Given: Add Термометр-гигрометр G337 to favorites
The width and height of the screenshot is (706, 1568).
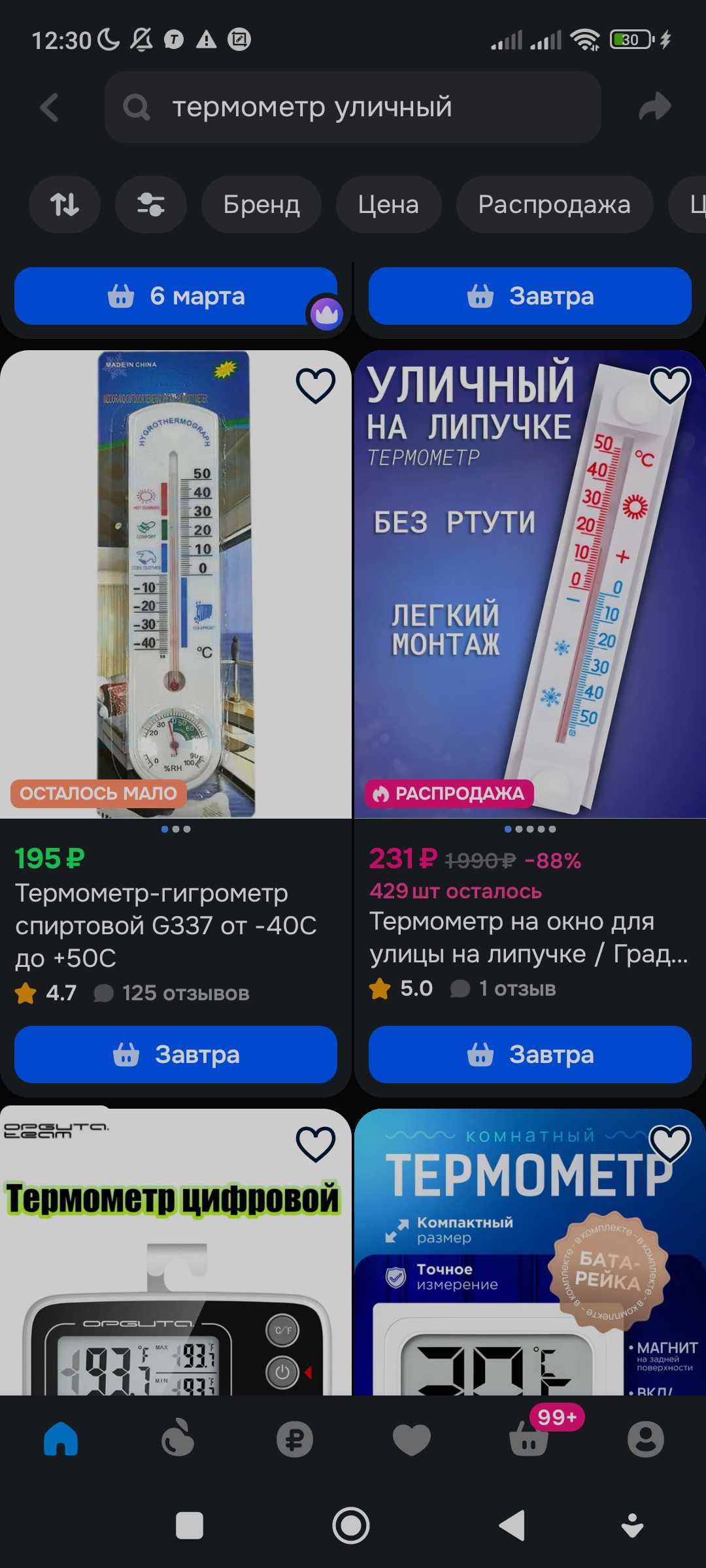Looking at the screenshot, I should (x=316, y=385).
